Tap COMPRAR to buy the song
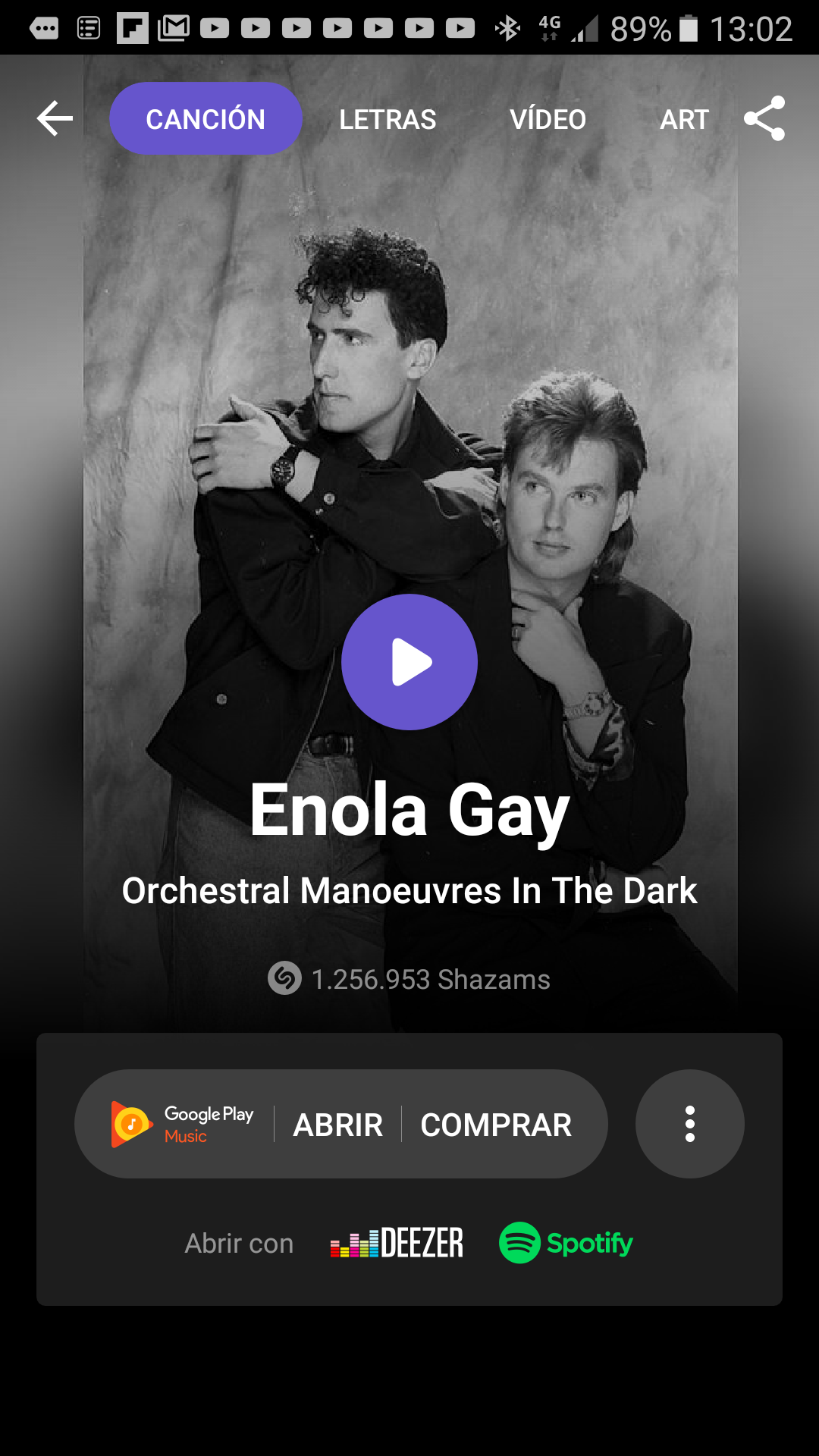This screenshot has height=1456, width=819. click(x=496, y=1125)
